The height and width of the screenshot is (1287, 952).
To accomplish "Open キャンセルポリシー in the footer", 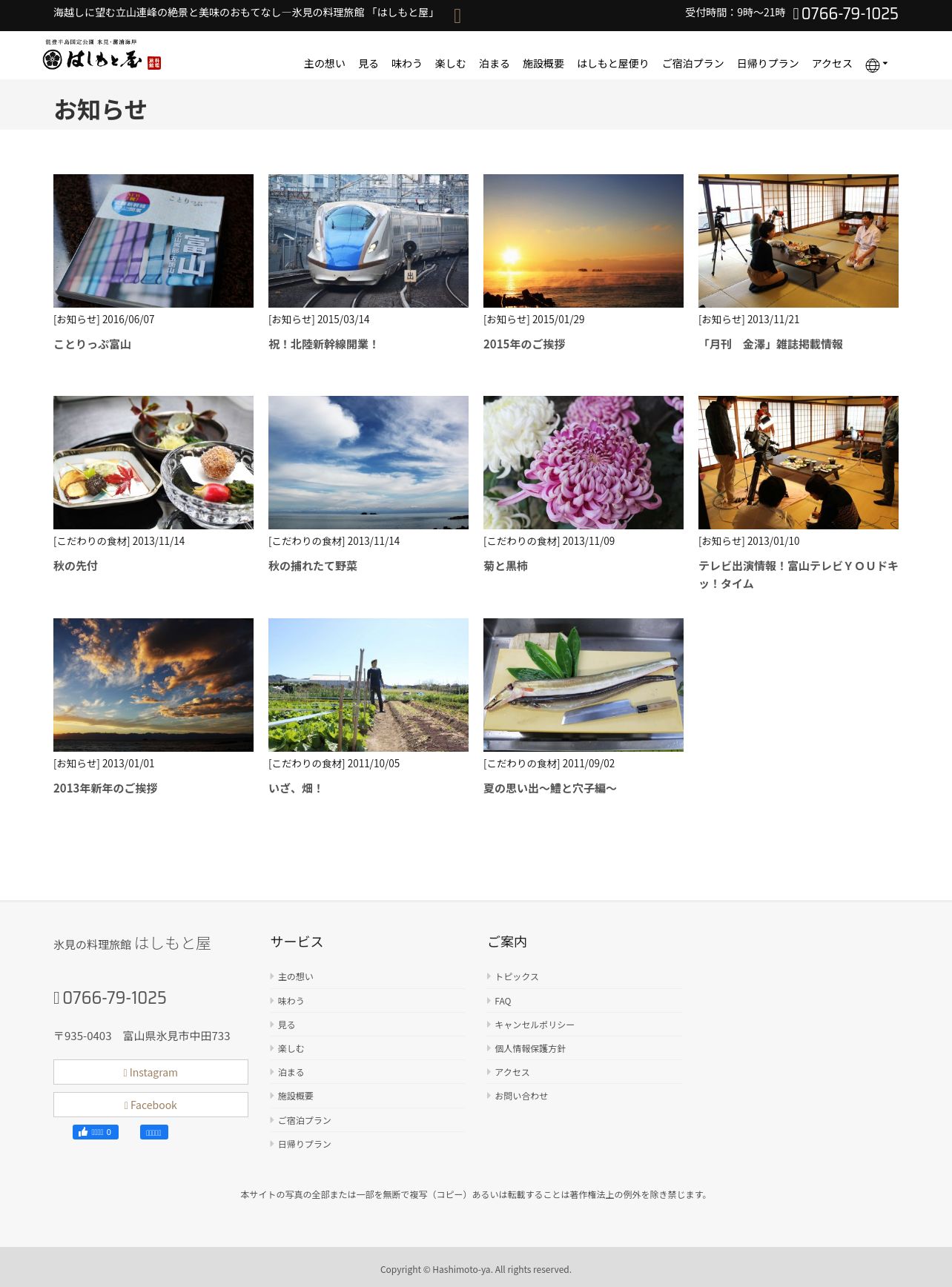I will [x=534, y=1025].
